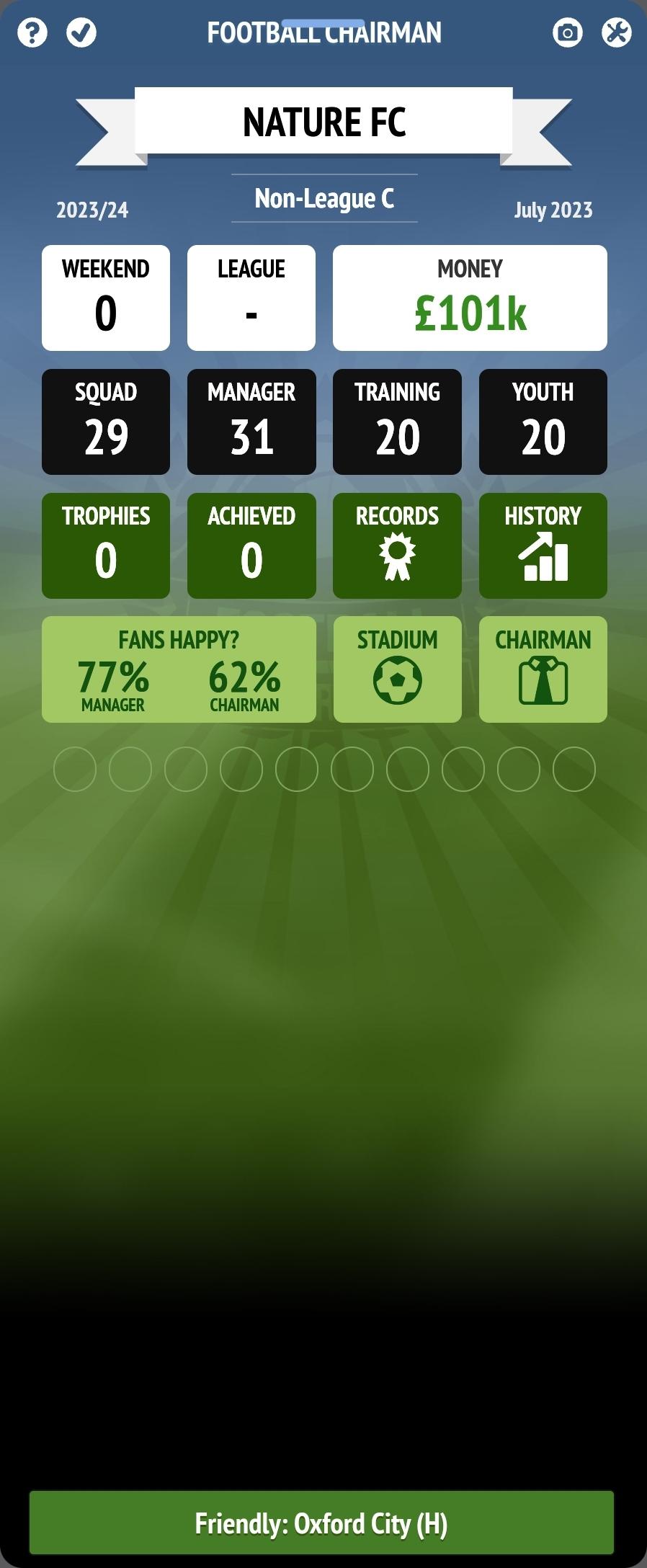The height and width of the screenshot is (1568, 647).
Task: Open the Weekend fixtures tile
Action: (x=105, y=298)
